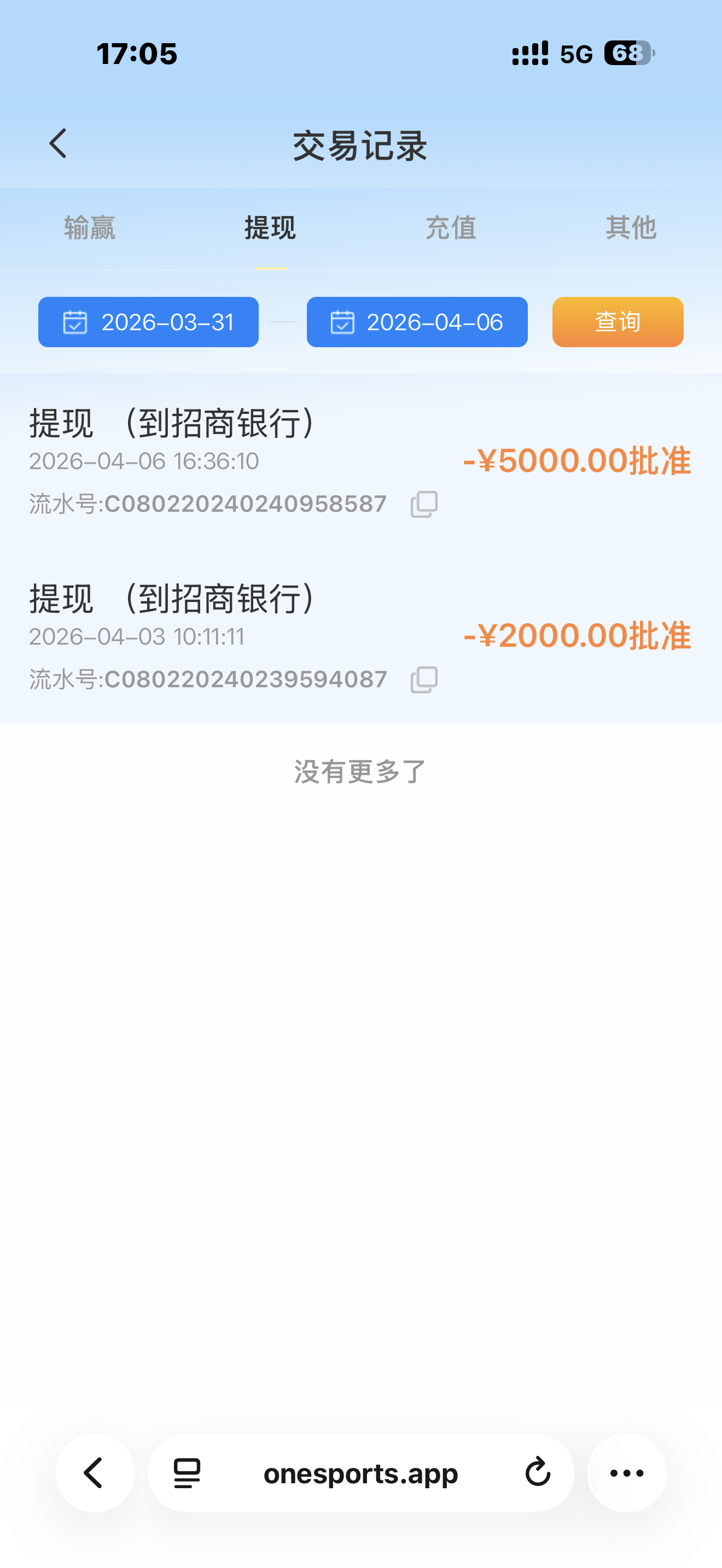Open the end date picker 2026-04-06
722x1568 pixels.
[x=417, y=323]
